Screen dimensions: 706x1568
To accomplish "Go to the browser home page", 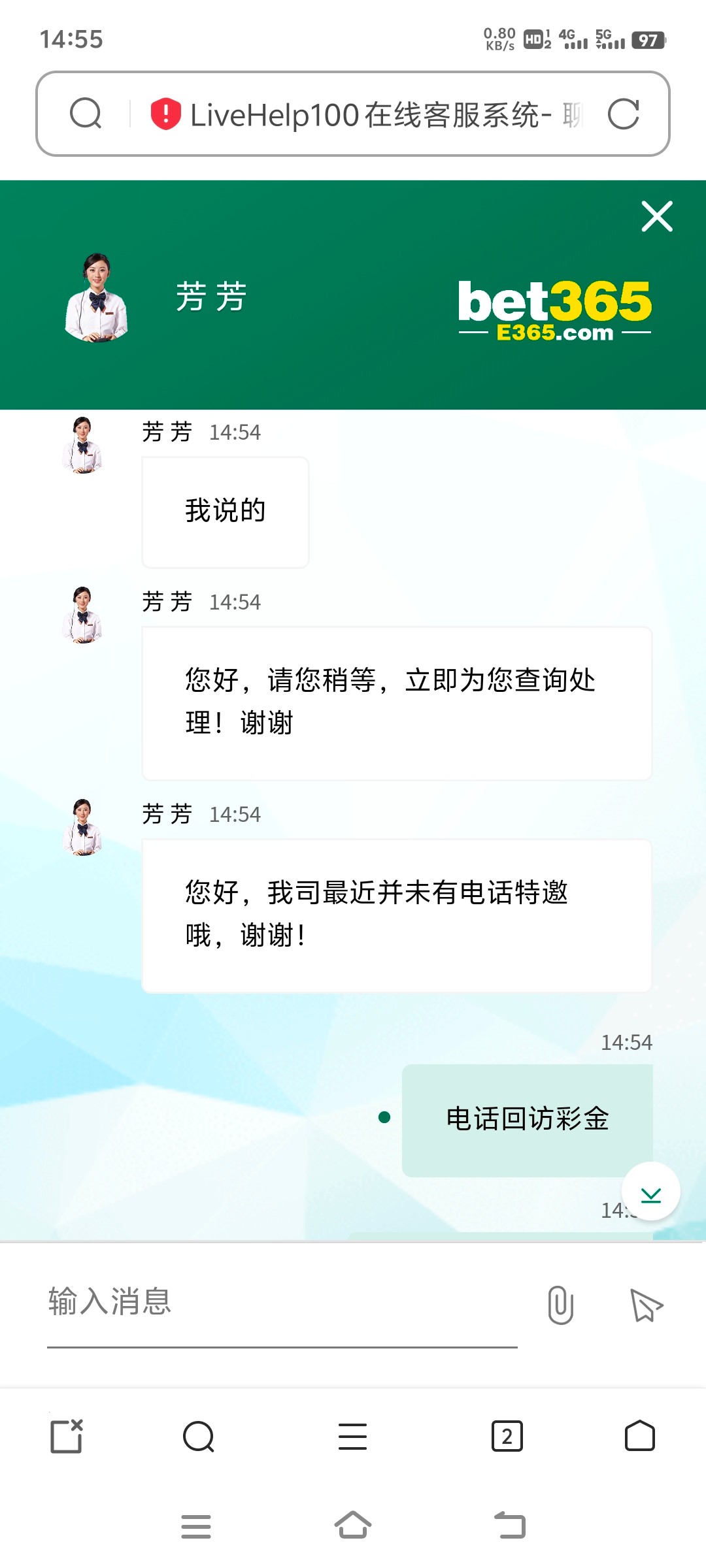I will [x=640, y=1436].
